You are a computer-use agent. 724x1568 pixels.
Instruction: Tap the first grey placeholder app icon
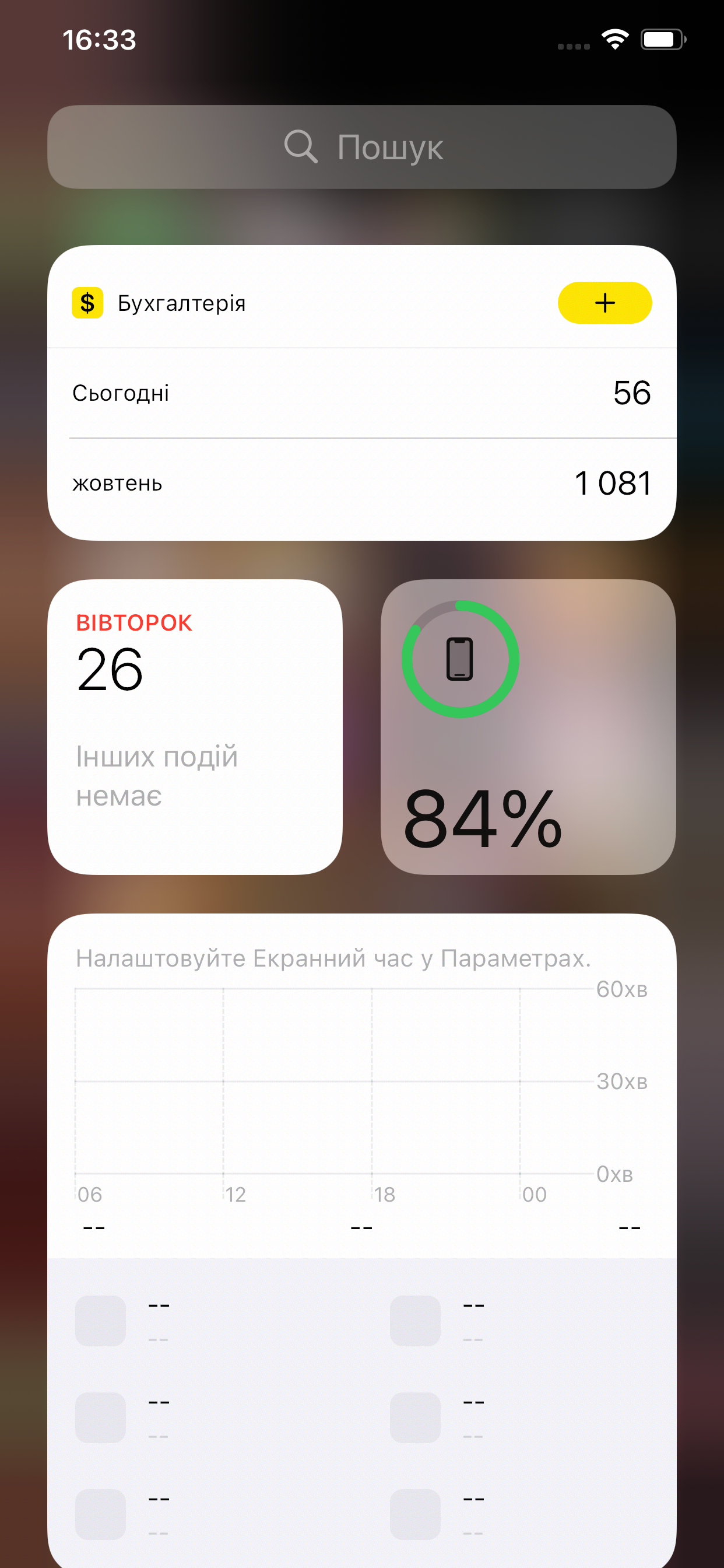point(99,1321)
